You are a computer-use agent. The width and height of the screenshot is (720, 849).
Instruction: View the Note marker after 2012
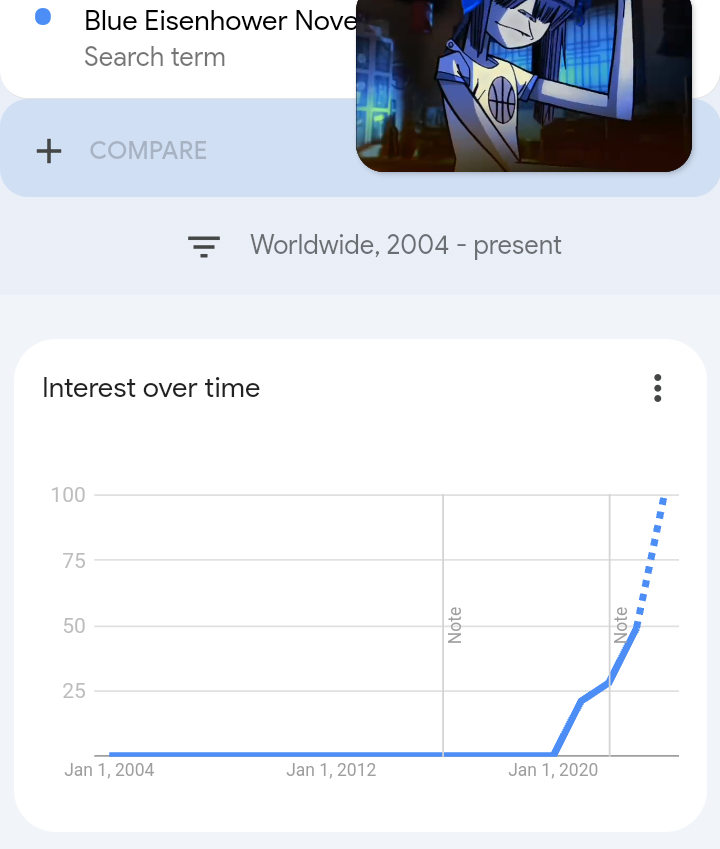pyautogui.click(x=455, y=624)
